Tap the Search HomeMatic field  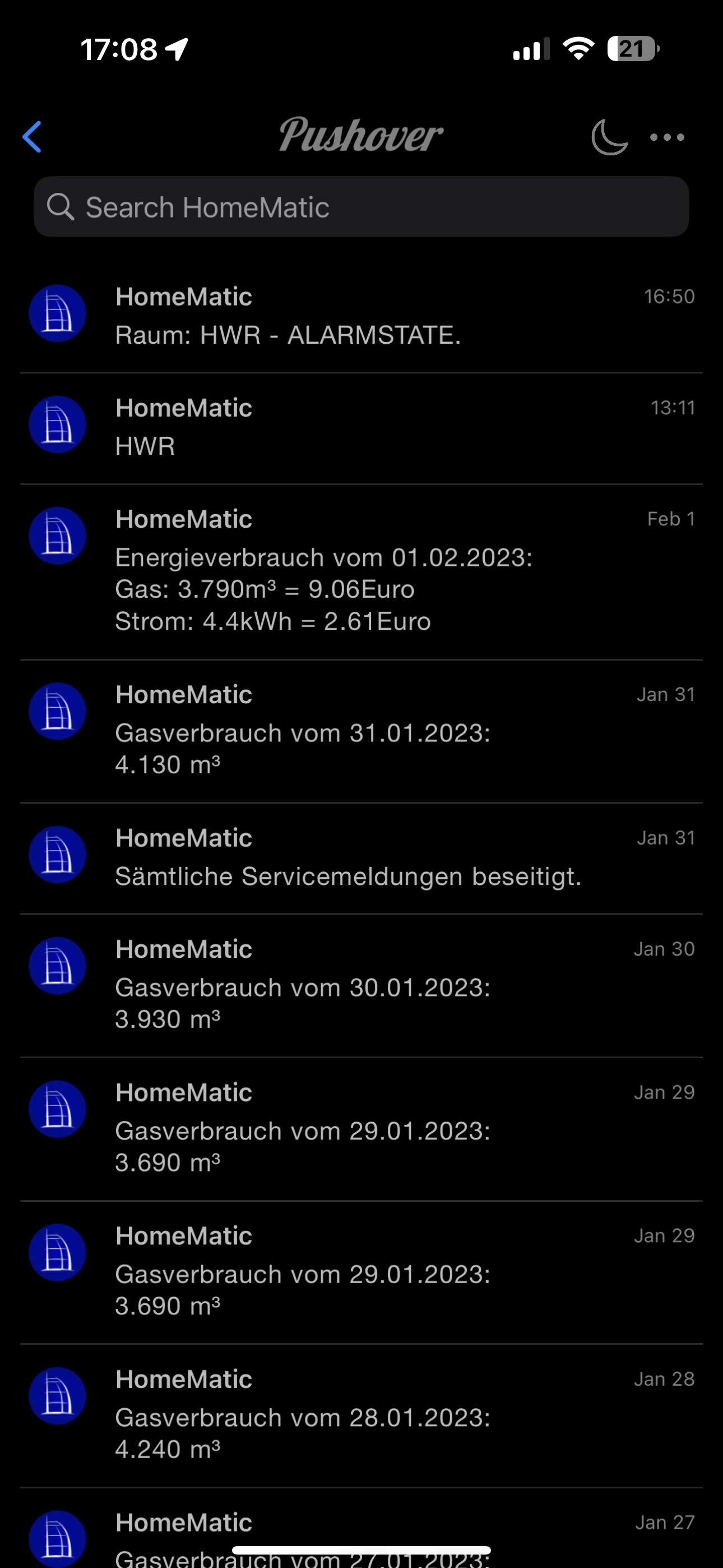pyautogui.click(x=361, y=207)
